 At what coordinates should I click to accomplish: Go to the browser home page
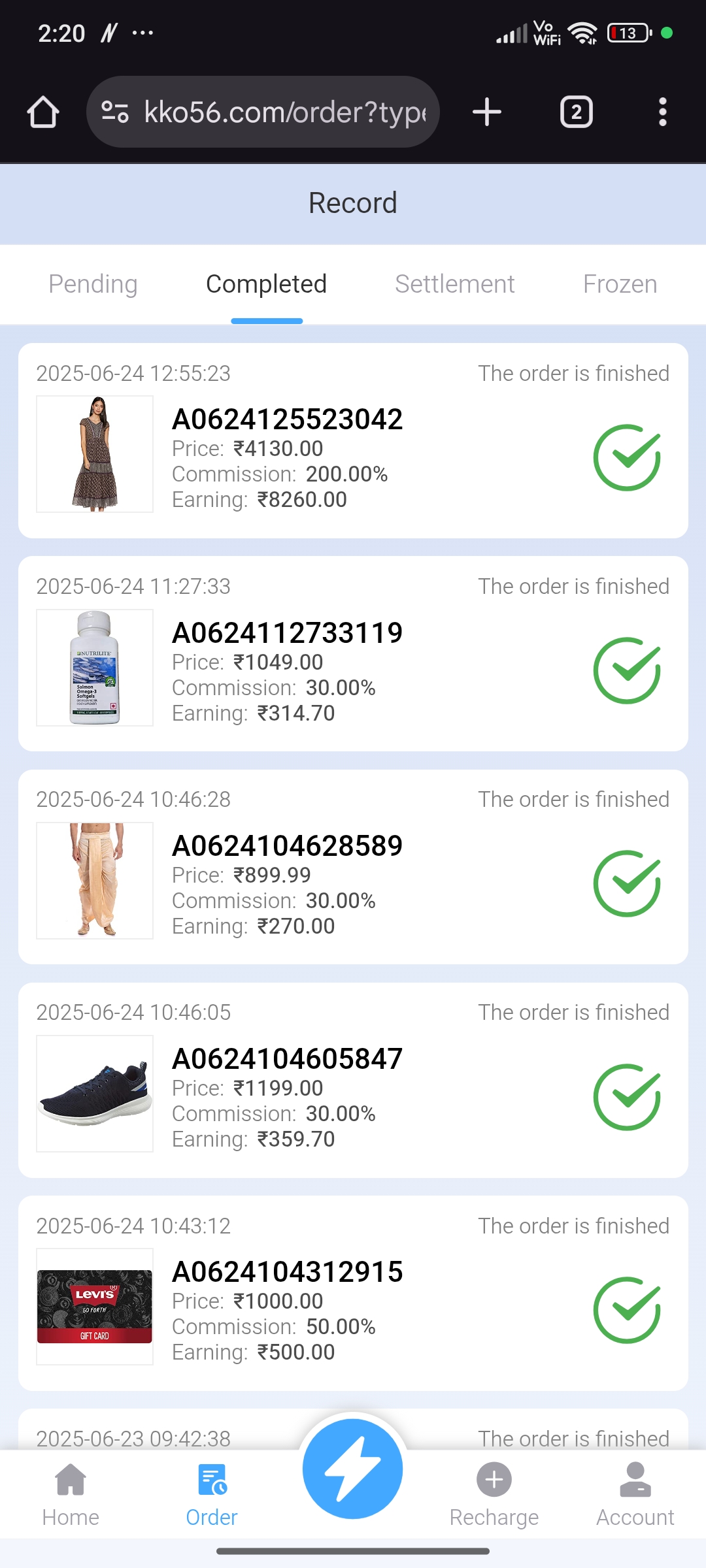click(43, 112)
